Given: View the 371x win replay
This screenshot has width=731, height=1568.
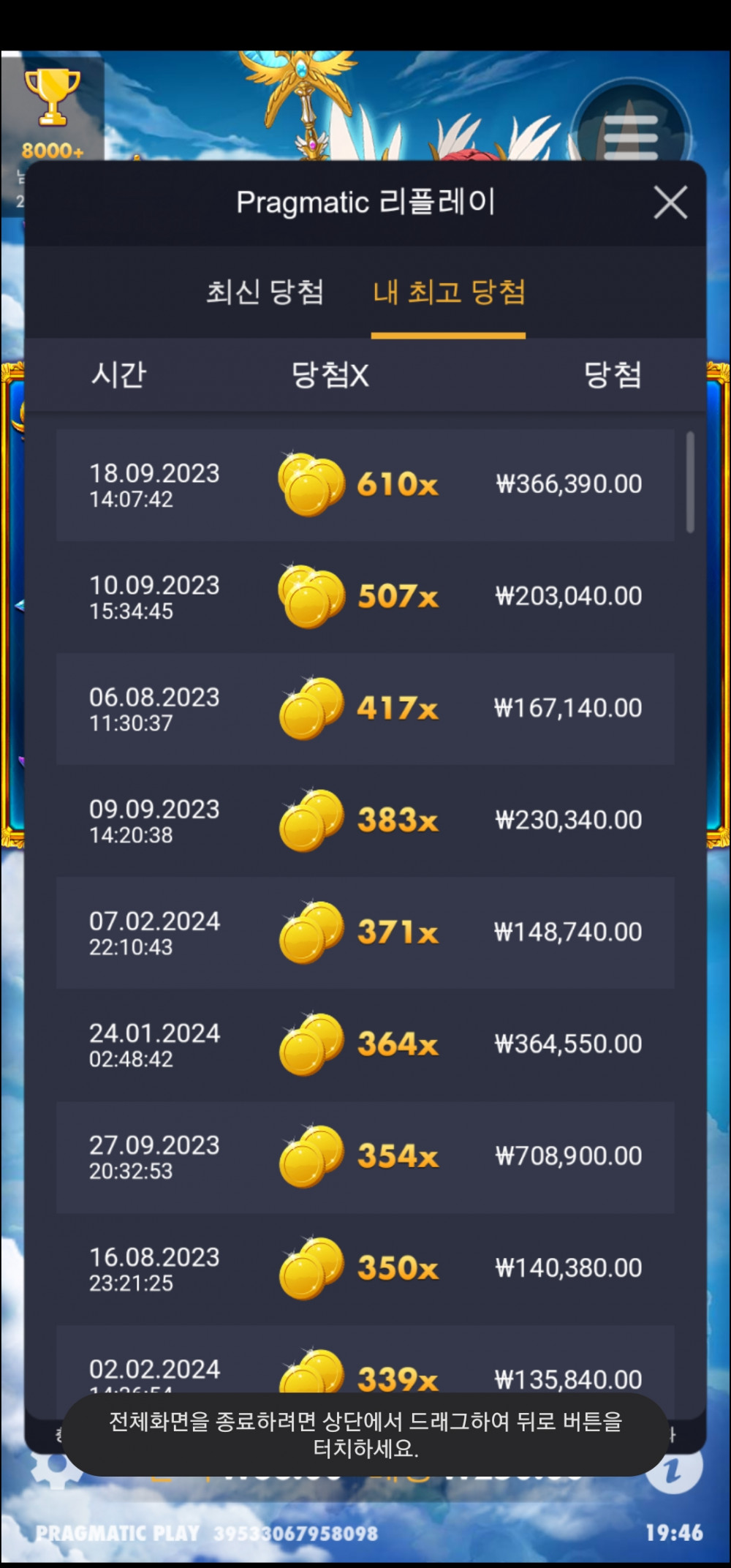Looking at the screenshot, I should coord(365,932).
